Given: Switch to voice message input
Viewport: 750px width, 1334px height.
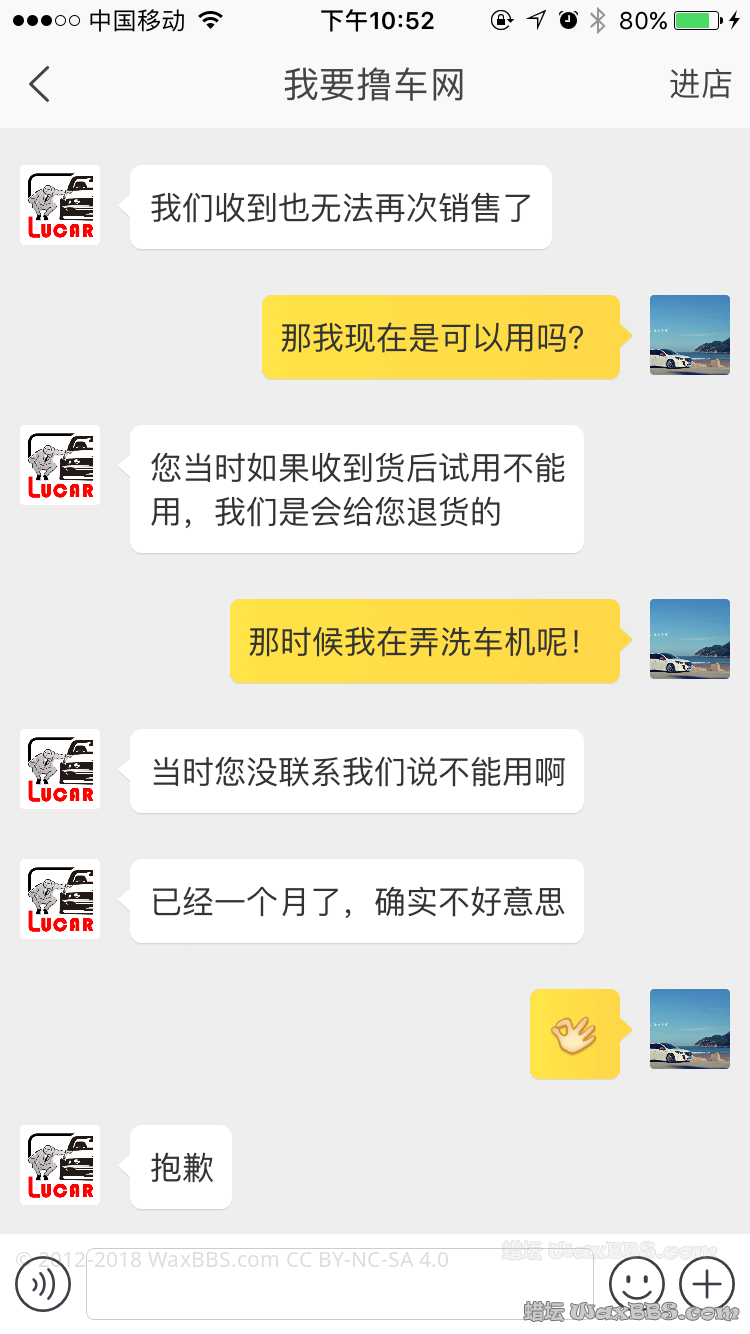Looking at the screenshot, I should [x=43, y=1283].
